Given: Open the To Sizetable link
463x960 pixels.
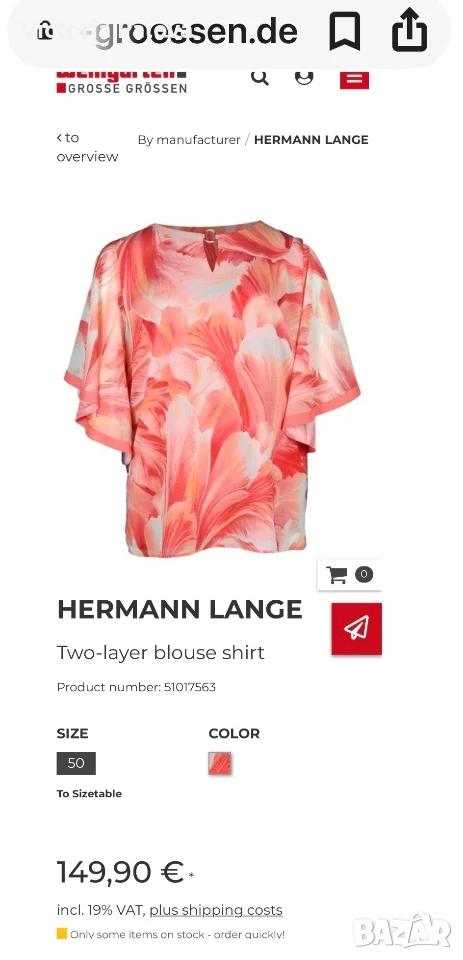Looking at the screenshot, I should click(x=89, y=793).
